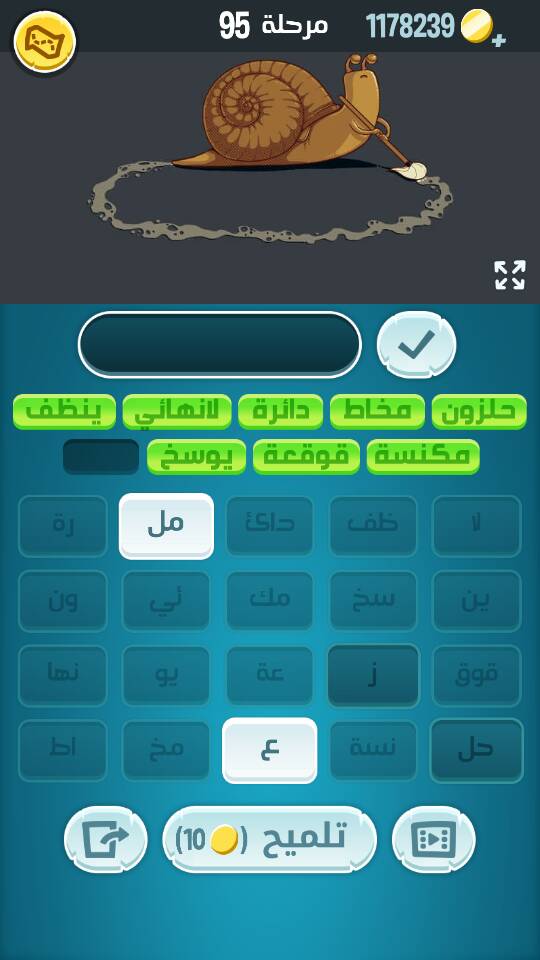Select the letter tile مل
540x960 pixels.
point(167,526)
